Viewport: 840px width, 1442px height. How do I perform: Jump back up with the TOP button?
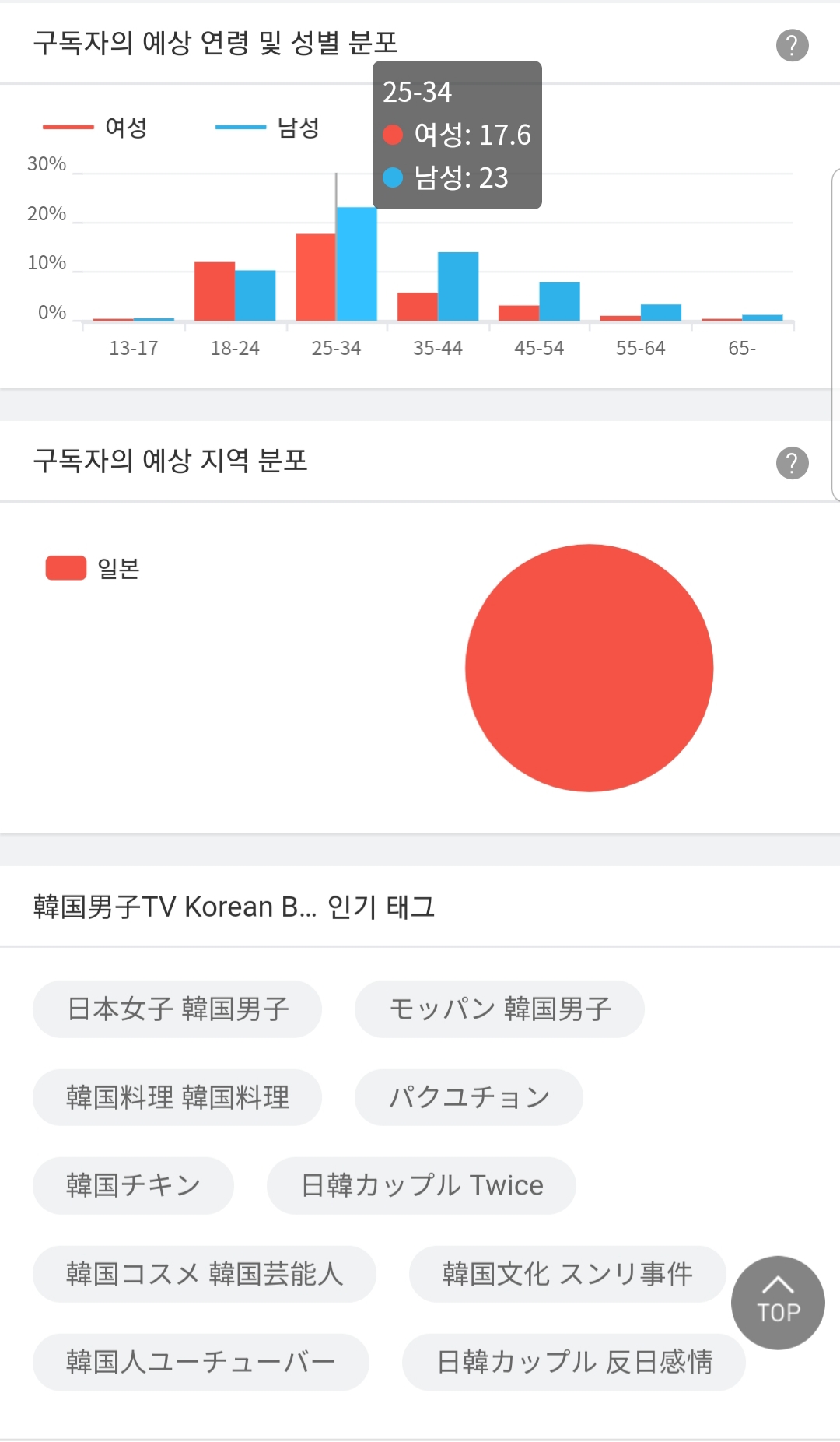778,1303
